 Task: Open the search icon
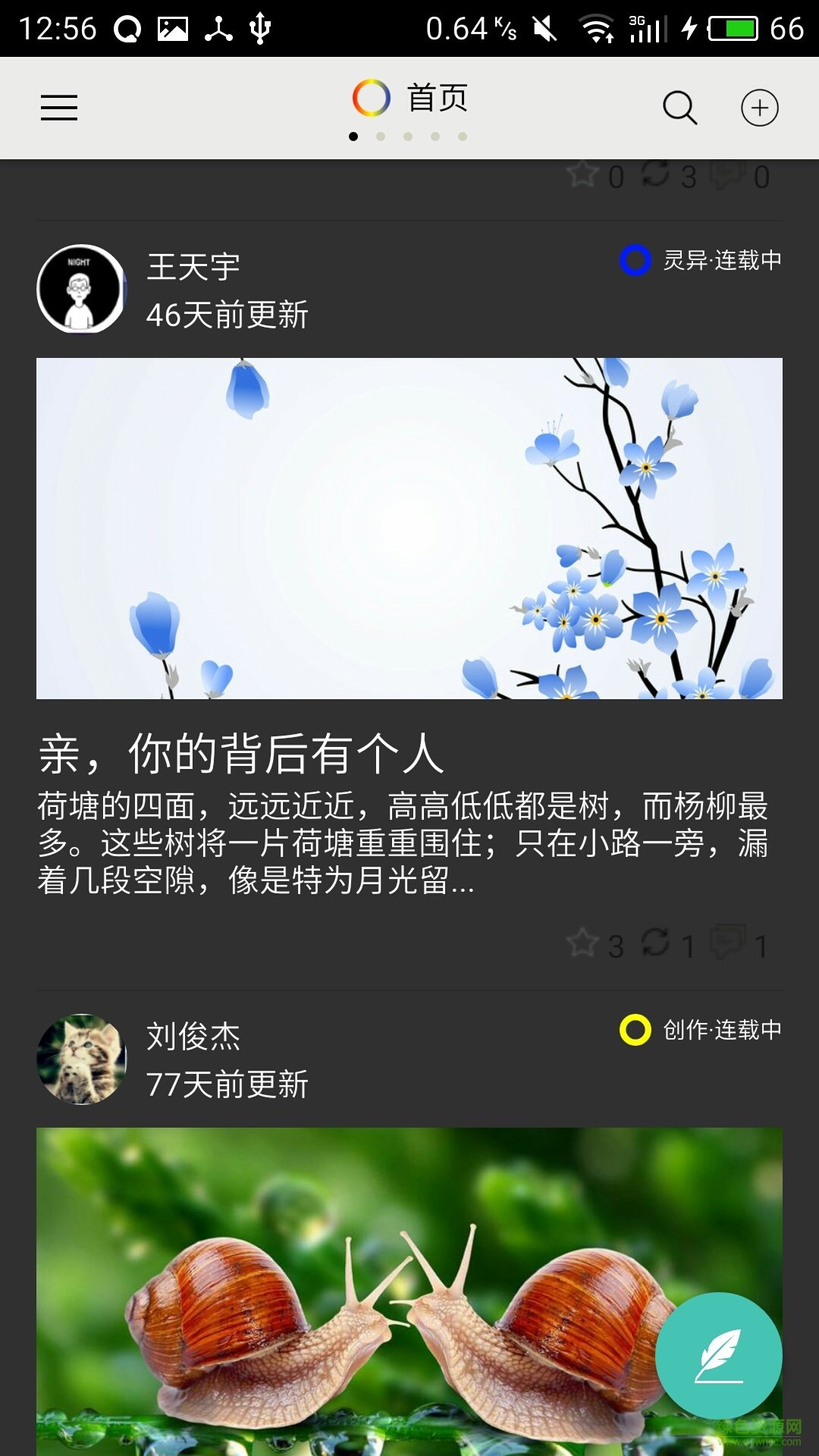[679, 107]
